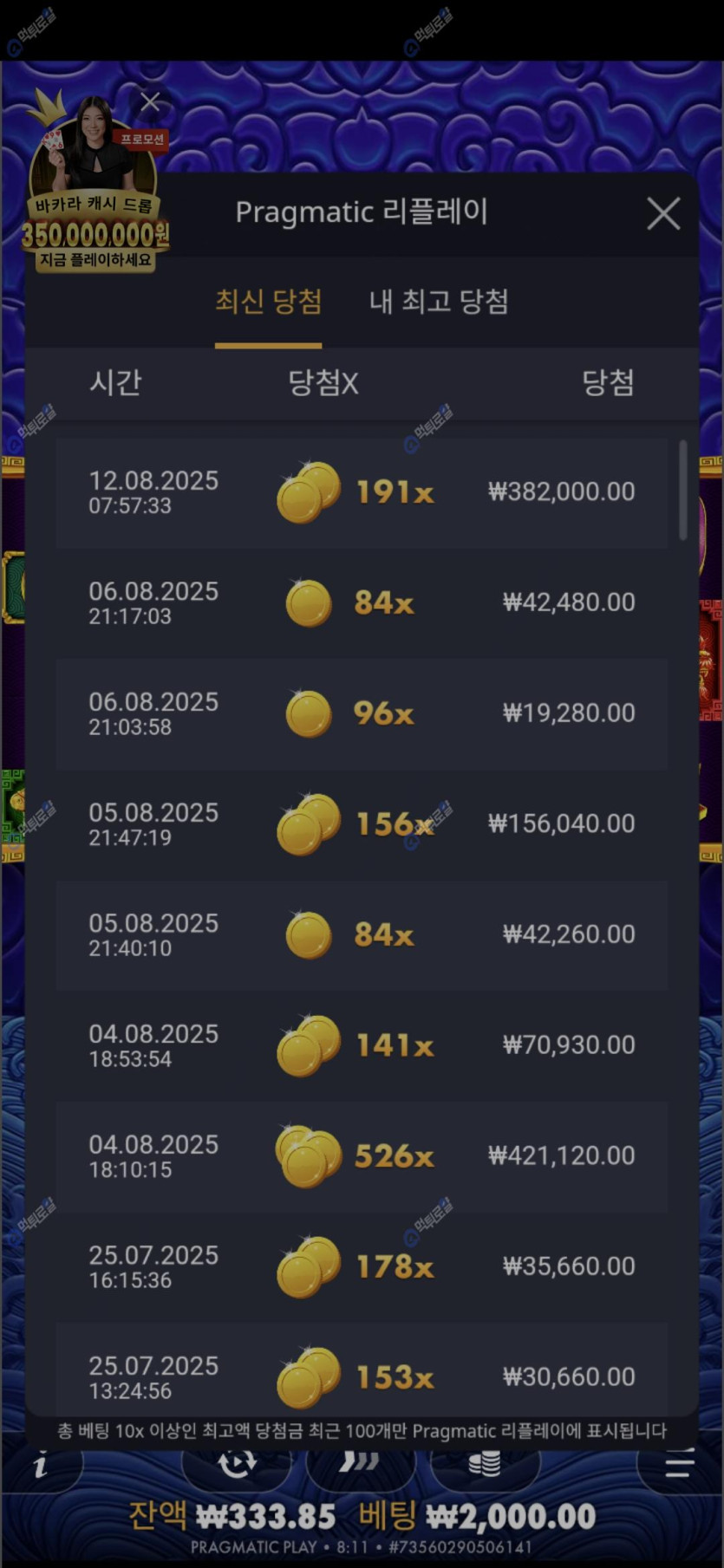Close the Pragmatic 리플레이 dialog
The height and width of the screenshot is (1568, 724).
click(x=663, y=213)
